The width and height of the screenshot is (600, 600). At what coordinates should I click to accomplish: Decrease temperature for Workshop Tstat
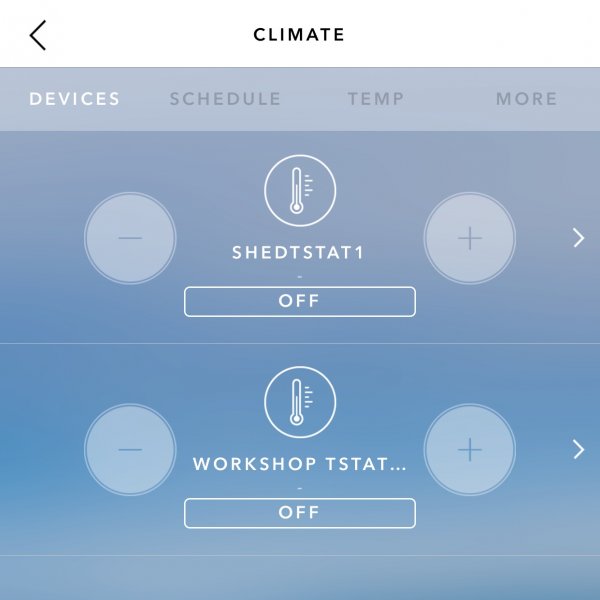click(x=130, y=450)
